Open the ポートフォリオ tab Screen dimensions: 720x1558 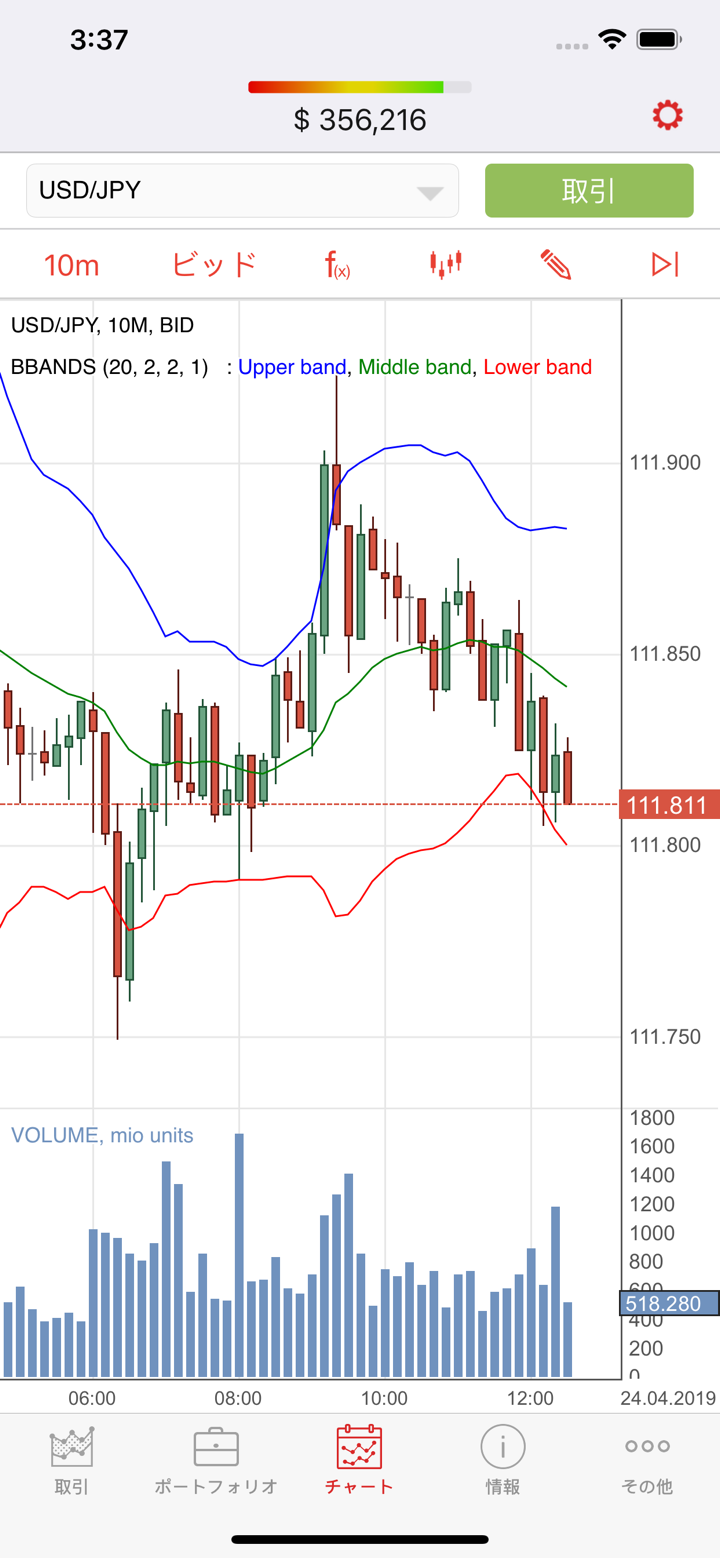pyautogui.click(x=216, y=1460)
